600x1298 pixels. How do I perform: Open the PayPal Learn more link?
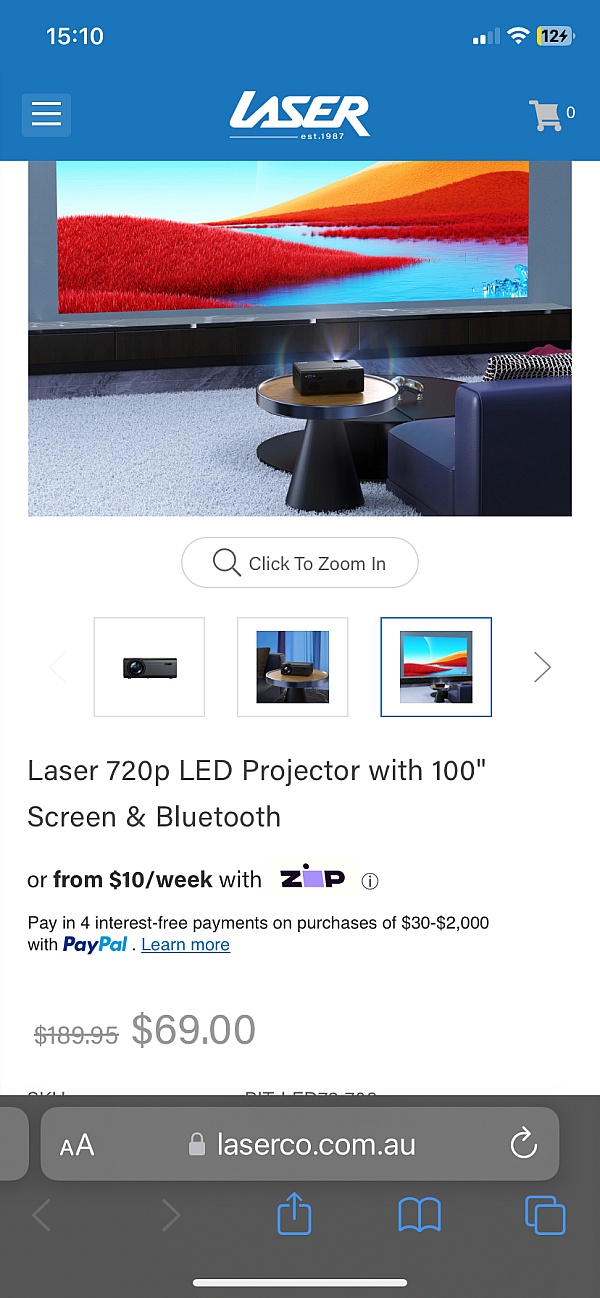pos(185,945)
